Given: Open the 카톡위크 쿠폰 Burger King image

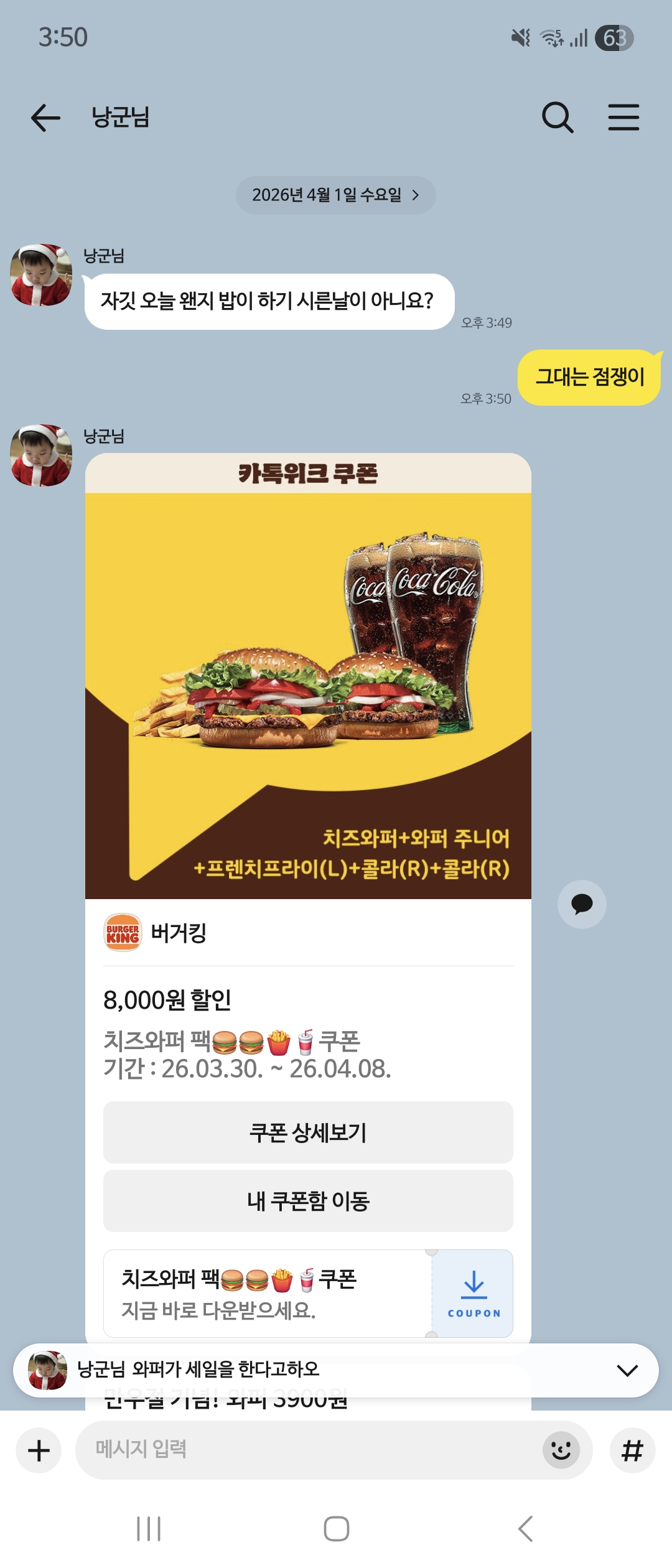Looking at the screenshot, I should (308, 676).
